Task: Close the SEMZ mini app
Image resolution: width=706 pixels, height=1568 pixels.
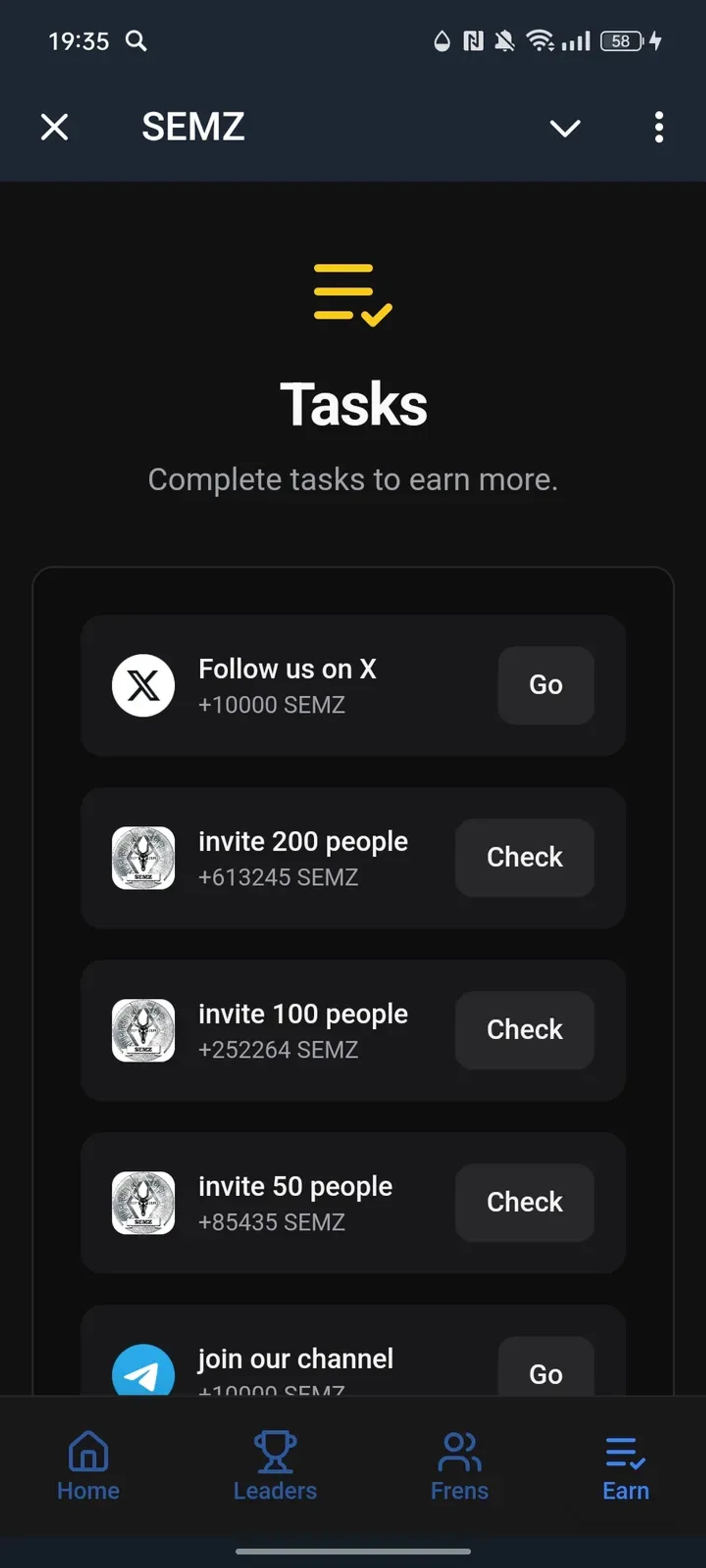Action: (x=54, y=127)
